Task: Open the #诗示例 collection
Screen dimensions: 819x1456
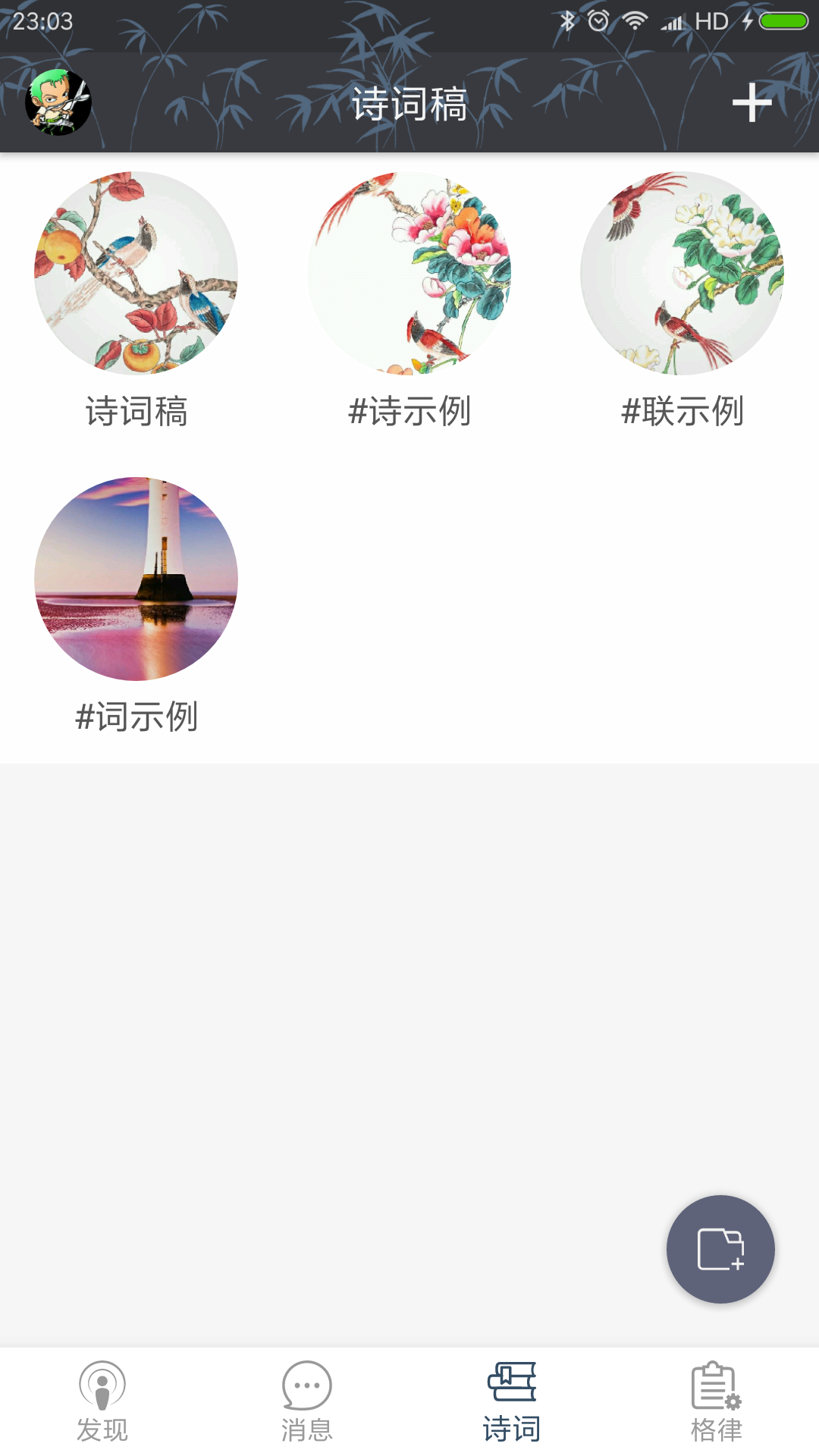Action: pos(409,273)
